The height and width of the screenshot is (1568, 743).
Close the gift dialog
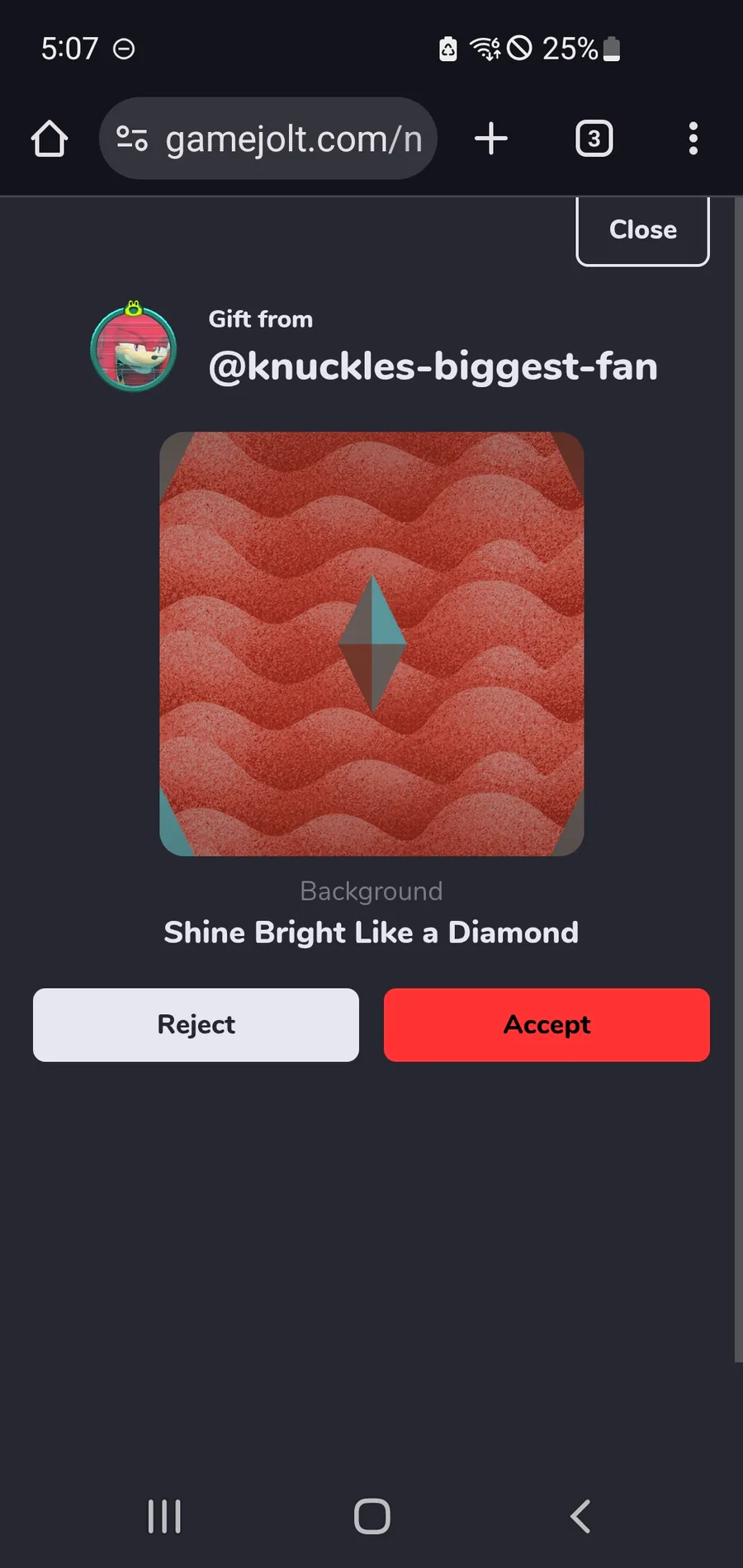click(x=642, y=230)
